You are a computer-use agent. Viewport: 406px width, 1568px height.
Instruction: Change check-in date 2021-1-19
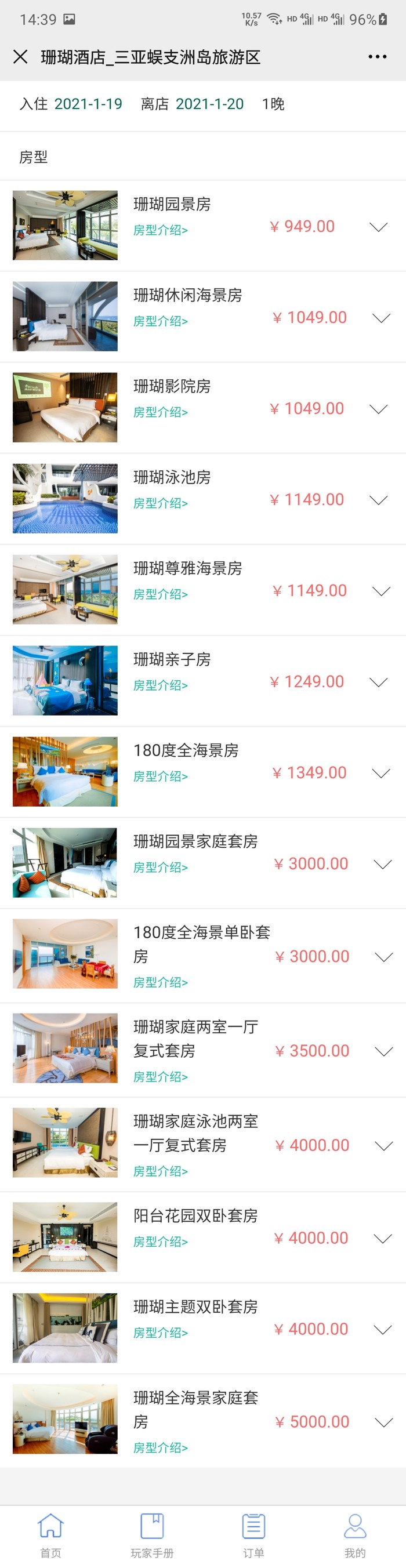click(x=88, y=104)
